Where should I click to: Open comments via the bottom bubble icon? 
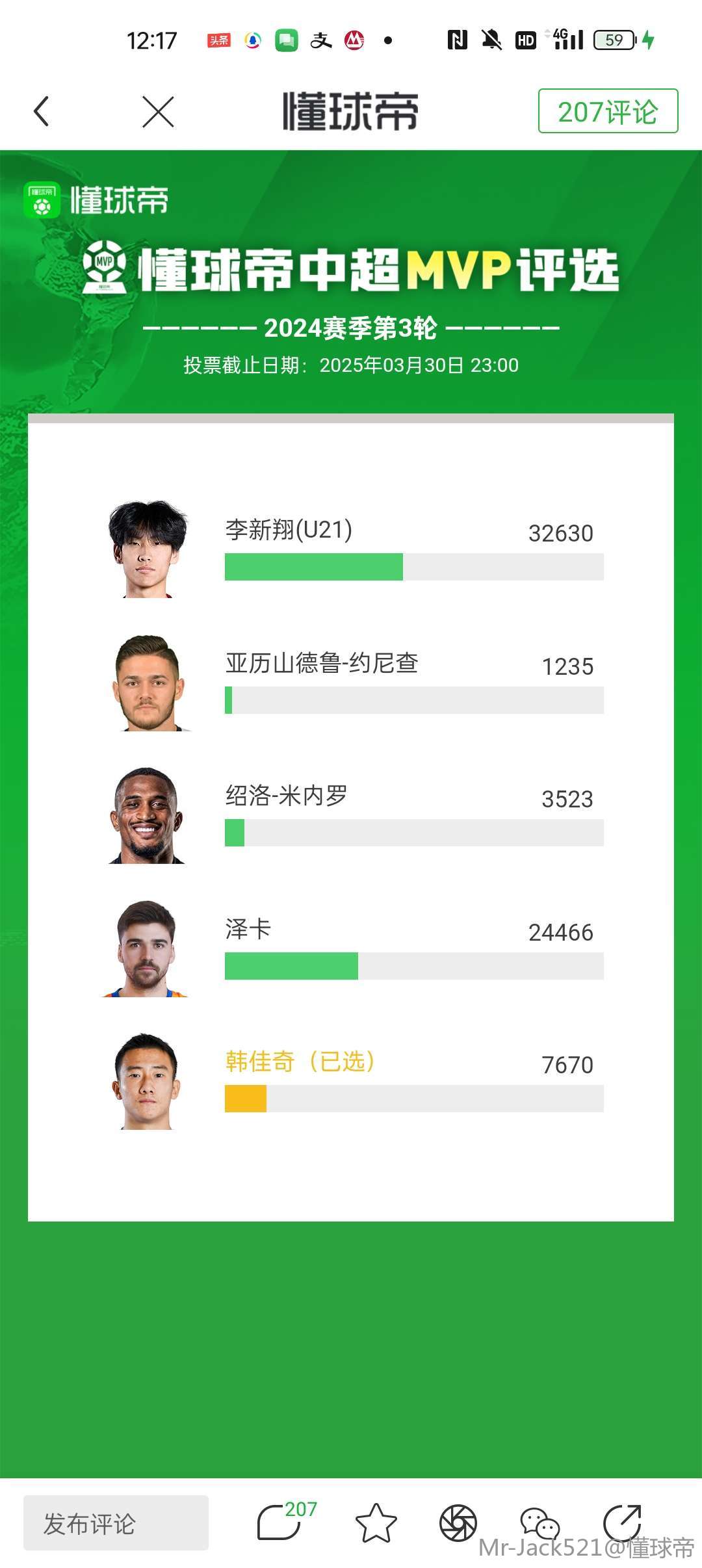[x=279, y=1522]
